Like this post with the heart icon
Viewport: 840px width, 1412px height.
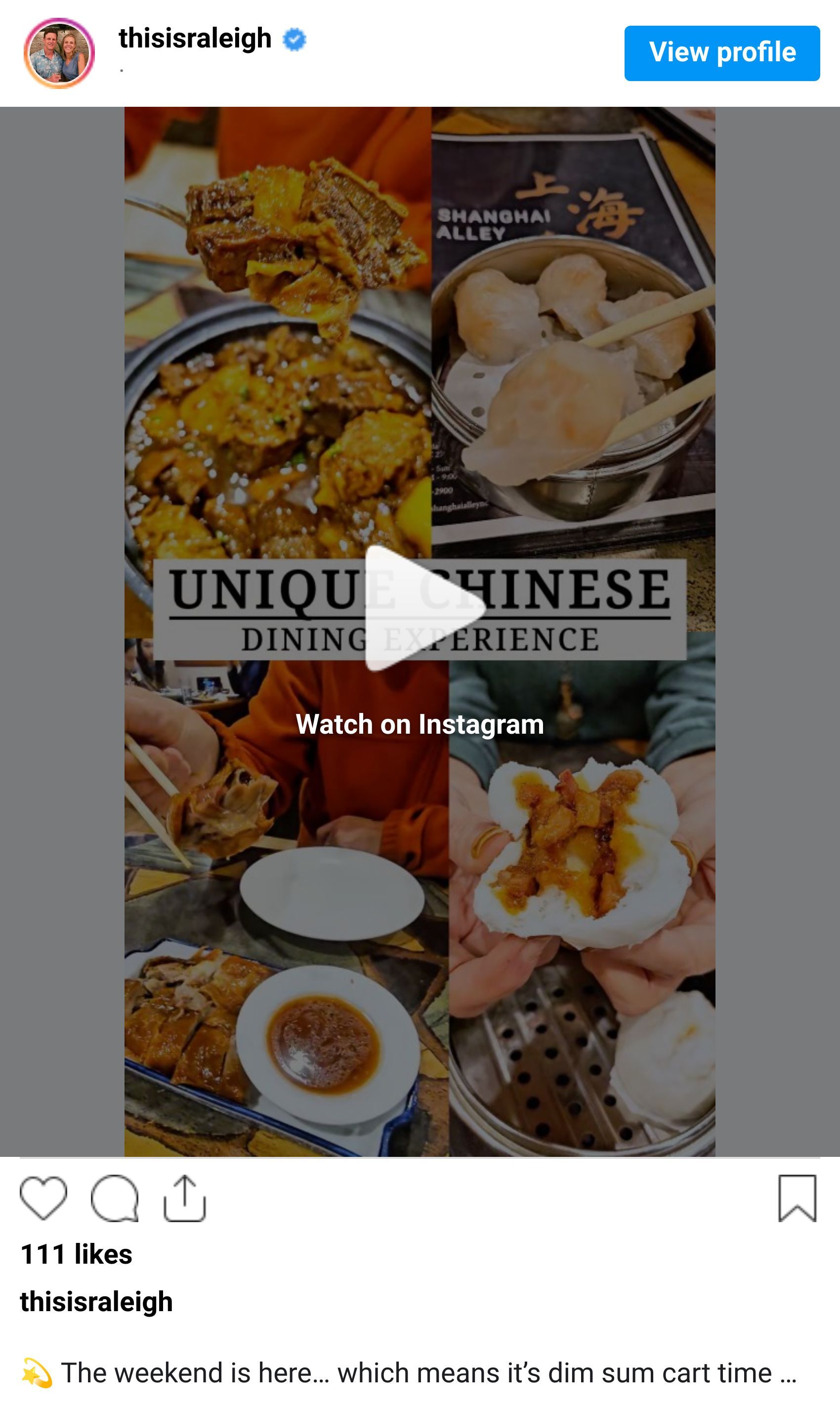43,1198
